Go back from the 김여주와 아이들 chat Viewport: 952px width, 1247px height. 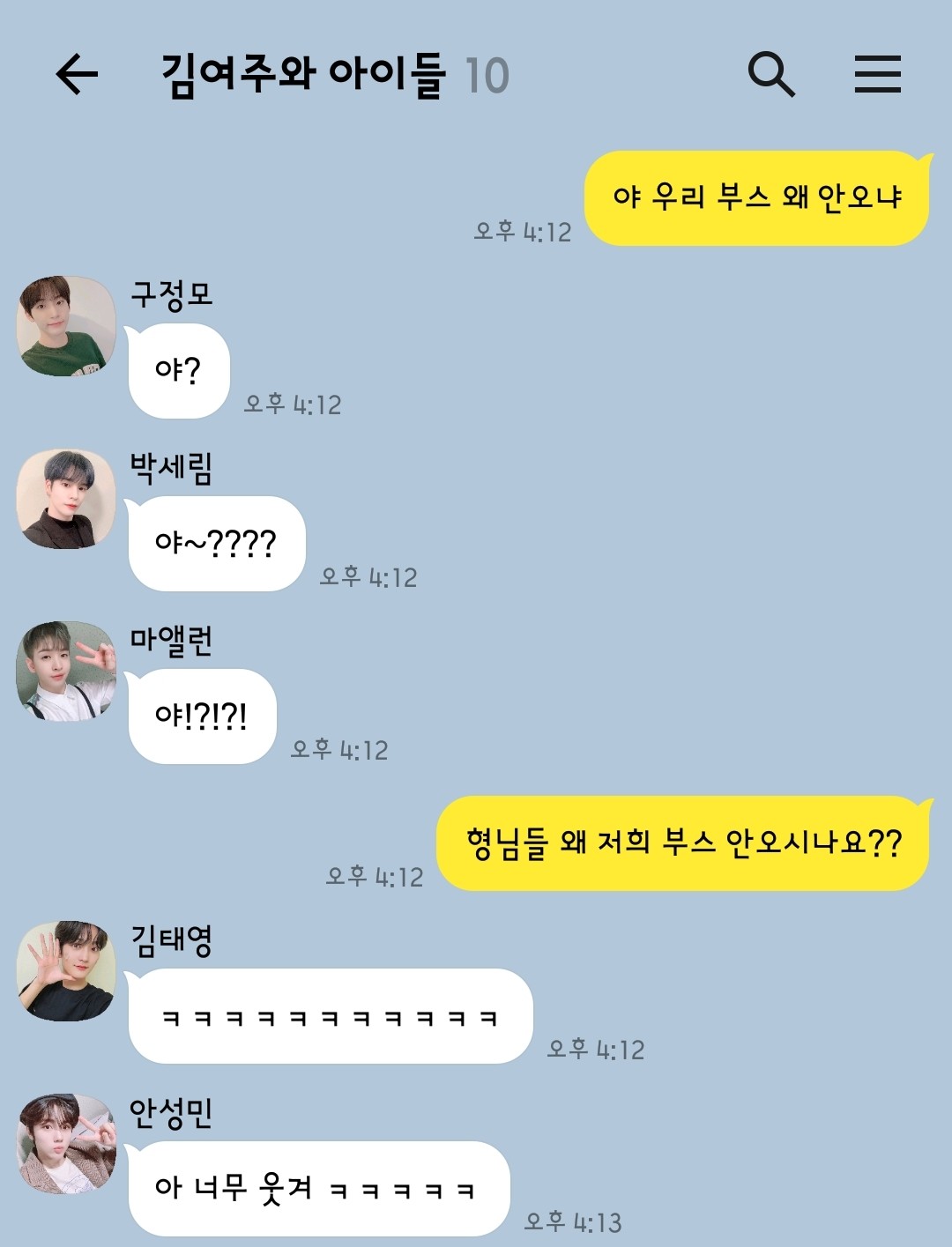point(77,74)
